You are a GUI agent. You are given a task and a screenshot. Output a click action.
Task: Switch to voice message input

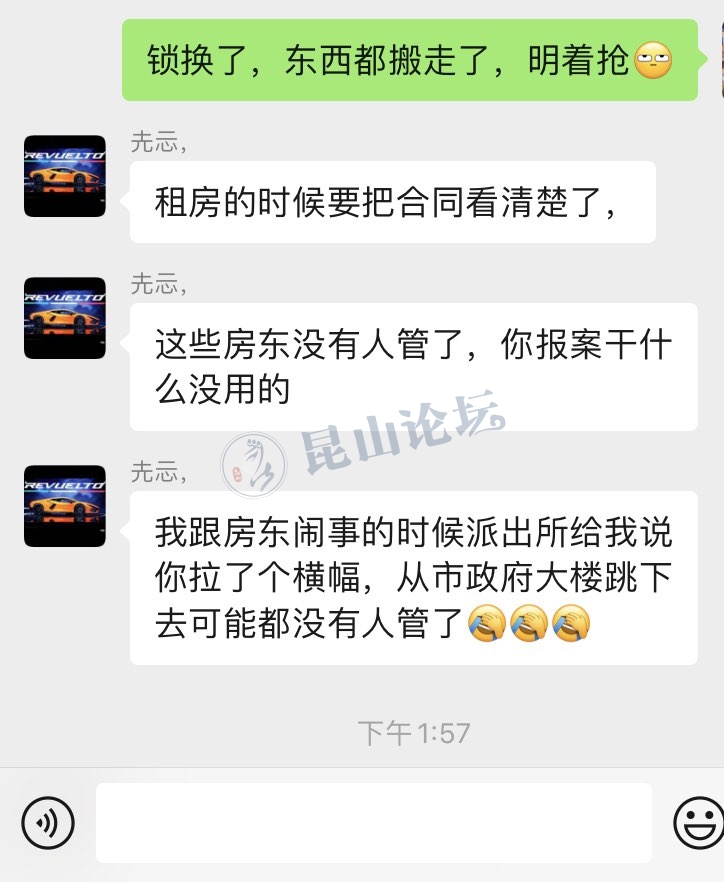click(47, 823)
